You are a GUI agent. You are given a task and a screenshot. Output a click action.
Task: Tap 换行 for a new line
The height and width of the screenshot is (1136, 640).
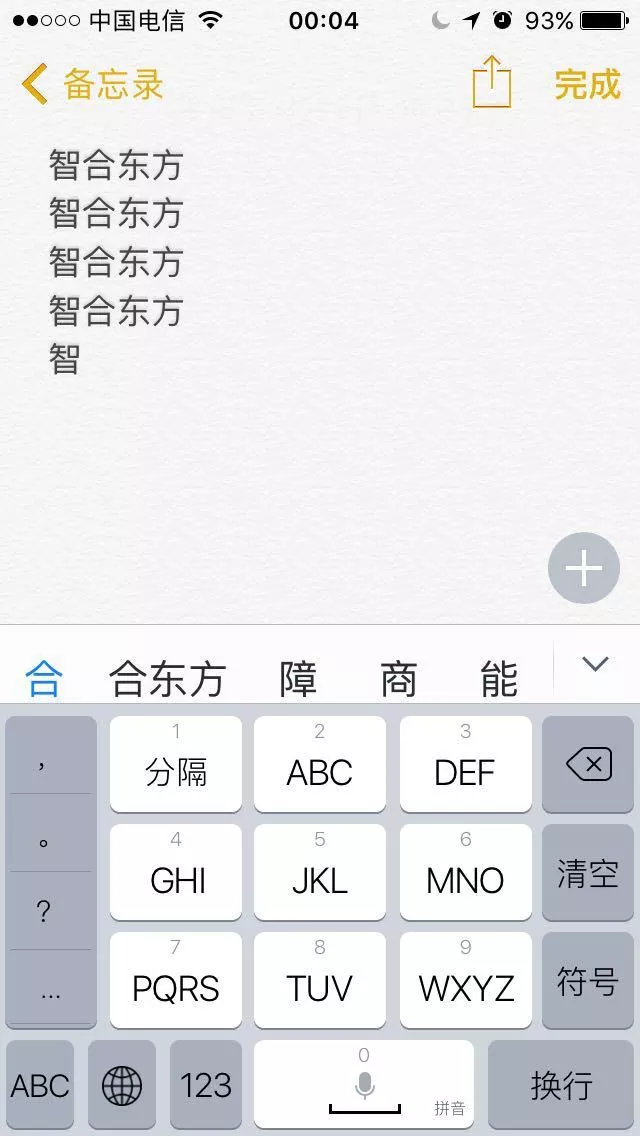[561, 1085]
